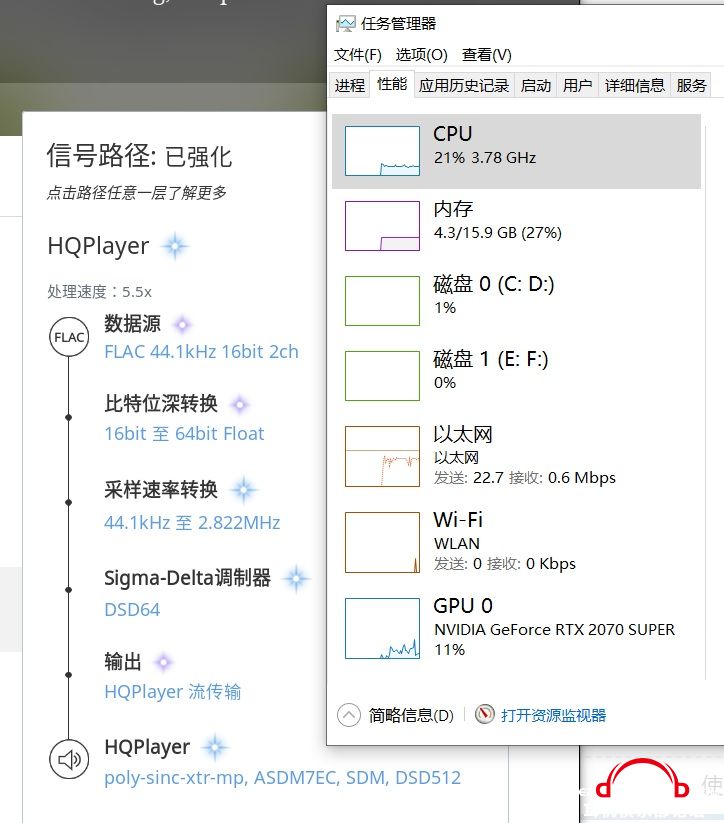Select the 以太网 performance item
This screenshot has height=823, width=724.
(x=516, y=456)
